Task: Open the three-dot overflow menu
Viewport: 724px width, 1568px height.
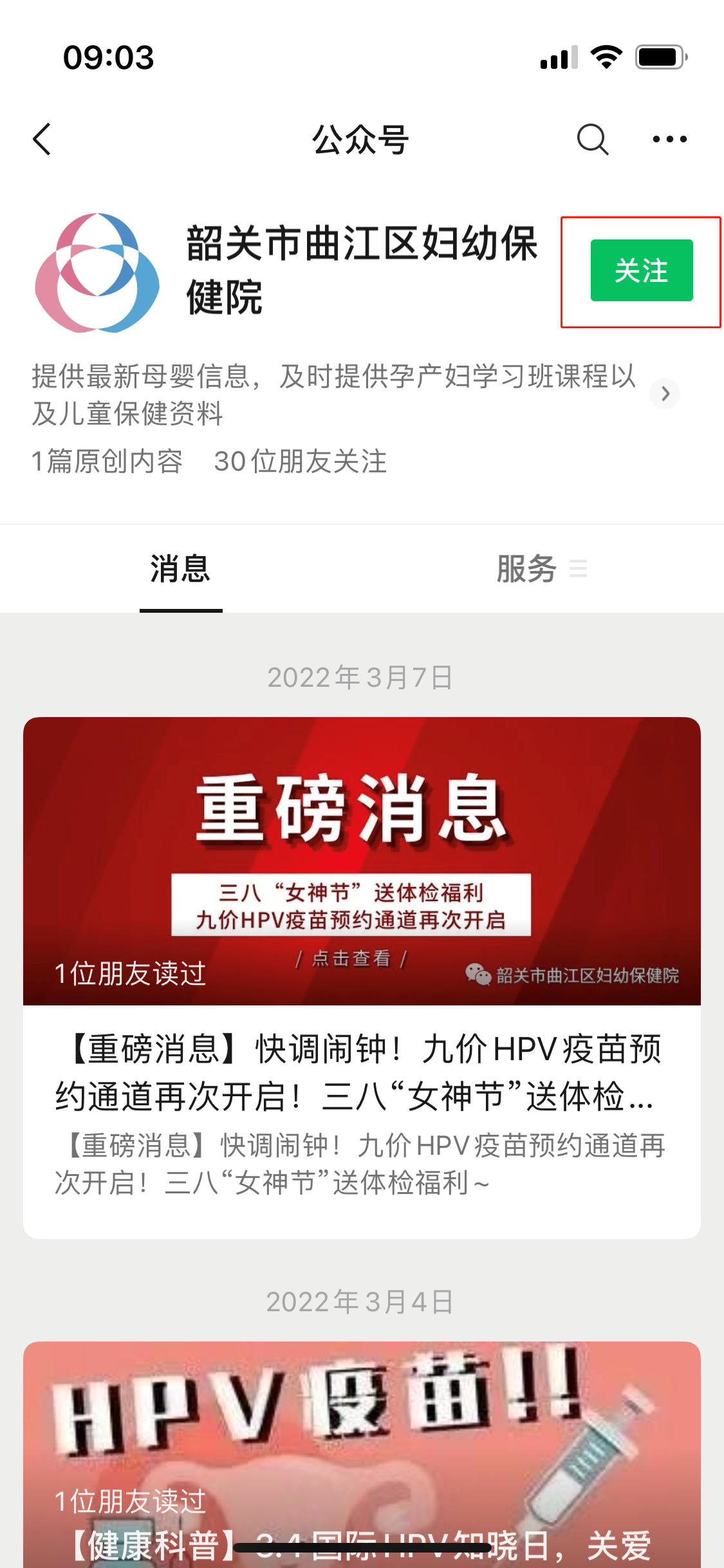Action: tap(669, 139)
